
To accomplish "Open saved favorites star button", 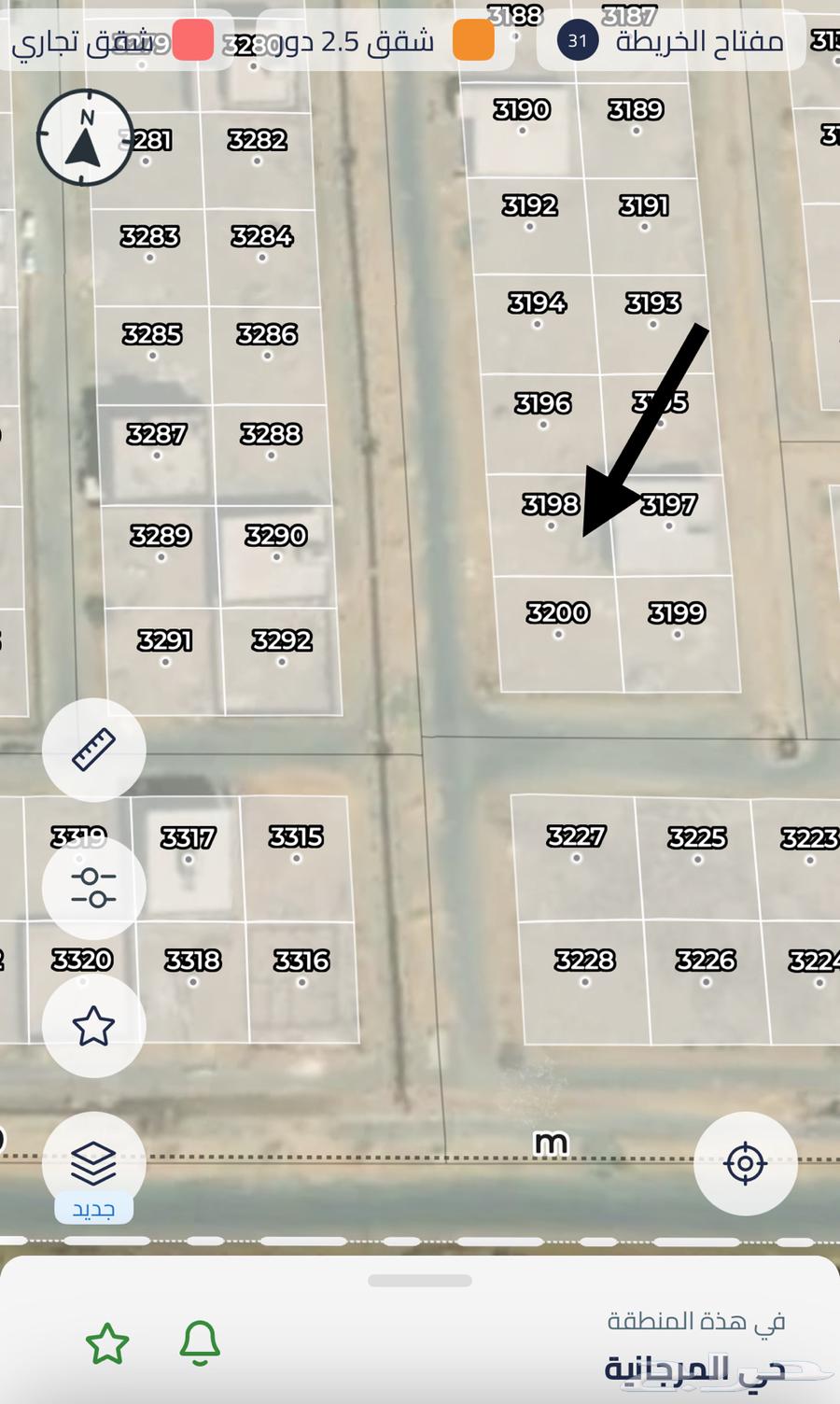I will point(93,1026).
